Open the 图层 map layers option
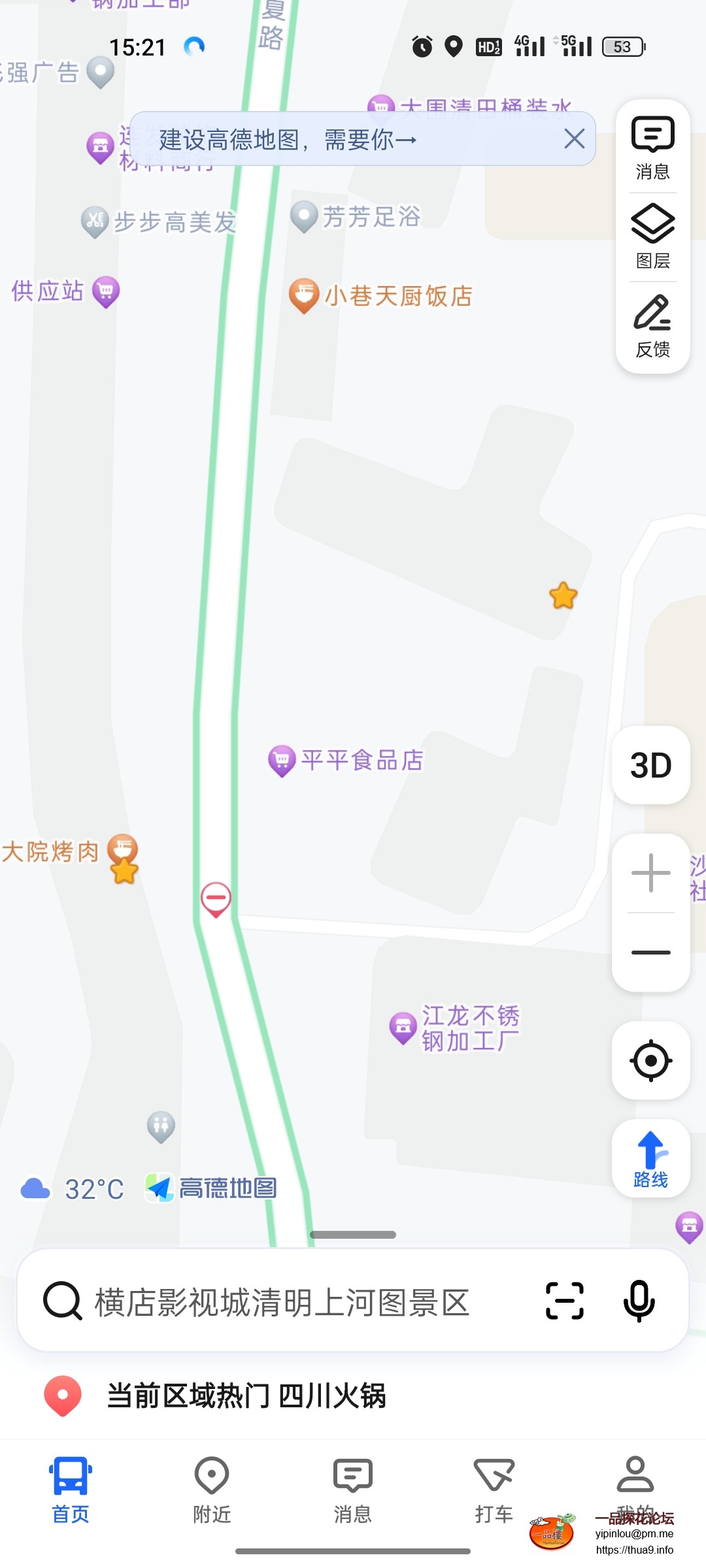Viewport: 706px width, 1568px height. click(x=652, y=237)
